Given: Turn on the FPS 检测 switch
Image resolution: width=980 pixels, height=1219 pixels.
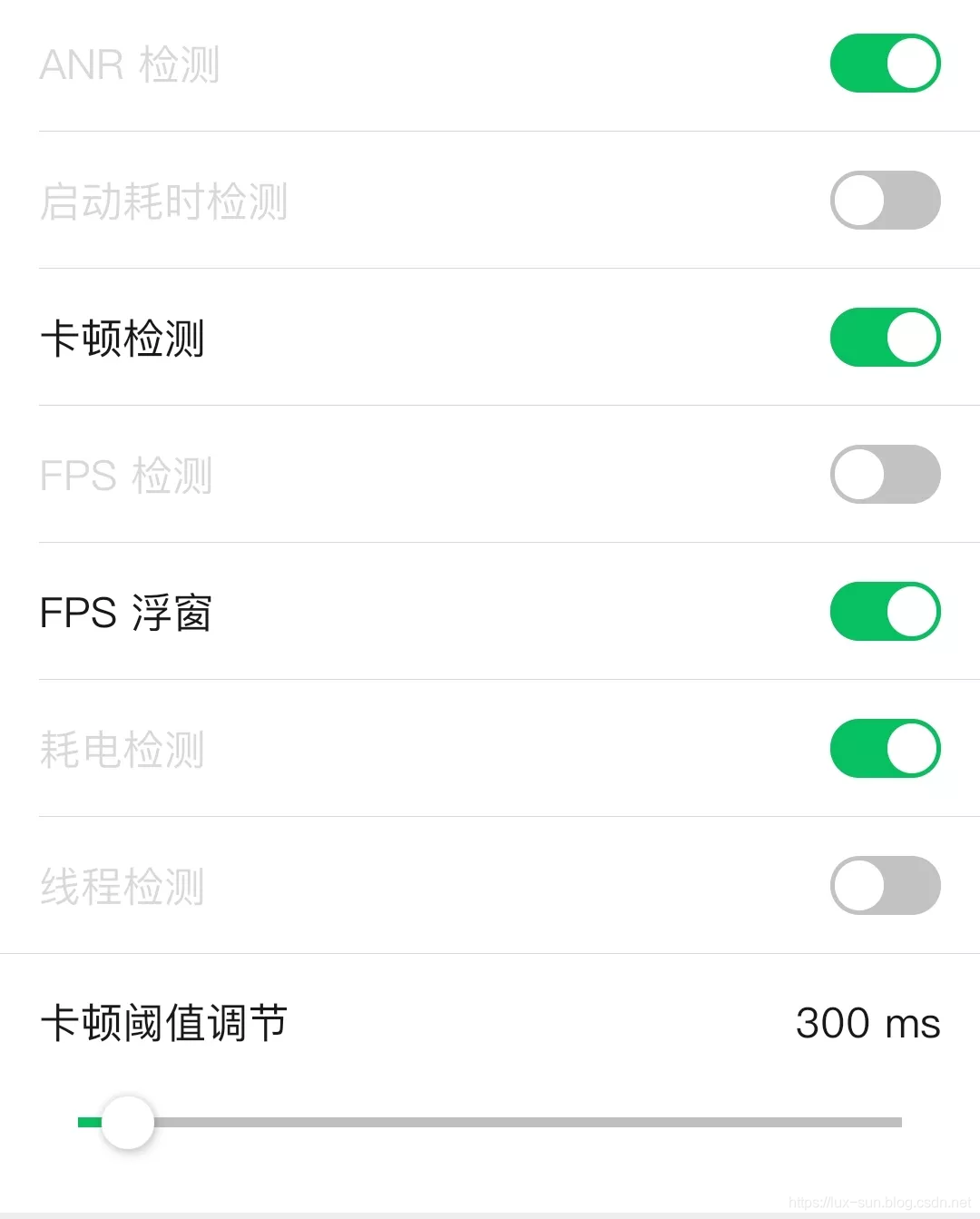Looking at the screenshot, I should click(x=885, y=475).
